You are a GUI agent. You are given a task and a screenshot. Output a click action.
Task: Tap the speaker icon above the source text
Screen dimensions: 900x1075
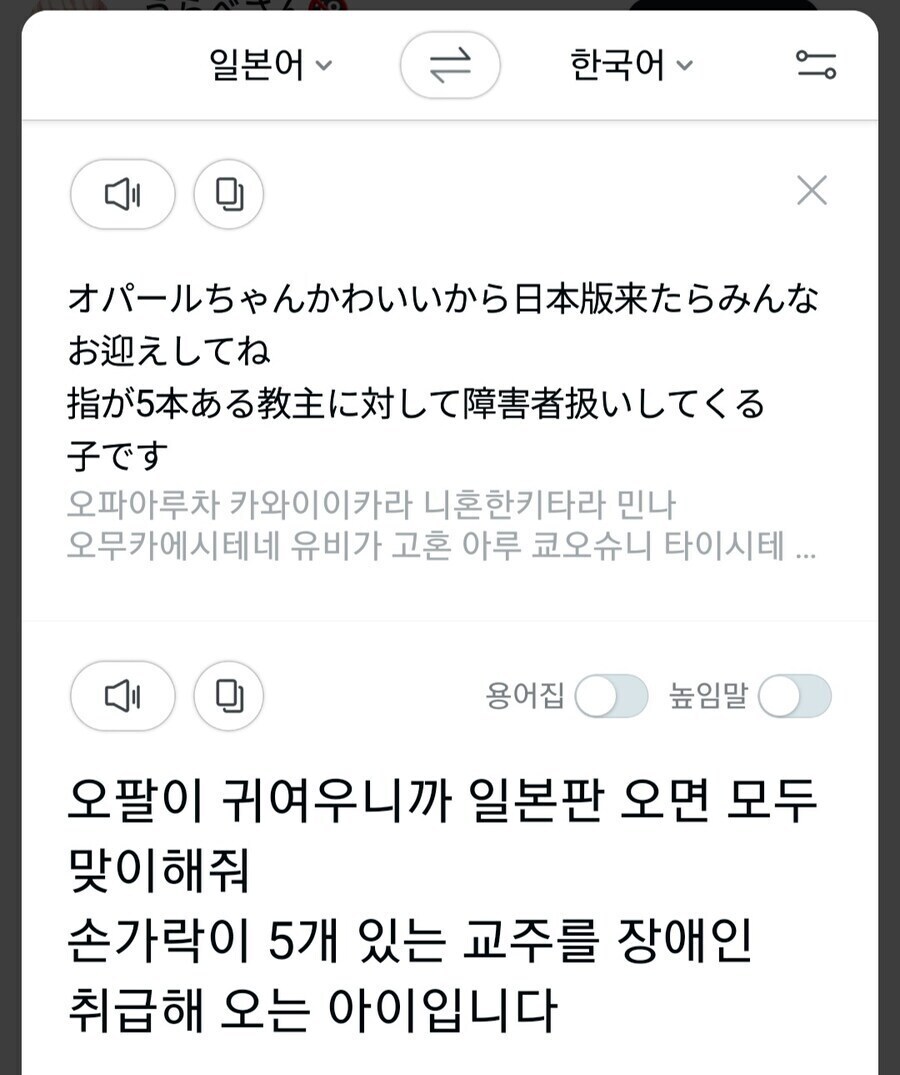coord(122,195)
